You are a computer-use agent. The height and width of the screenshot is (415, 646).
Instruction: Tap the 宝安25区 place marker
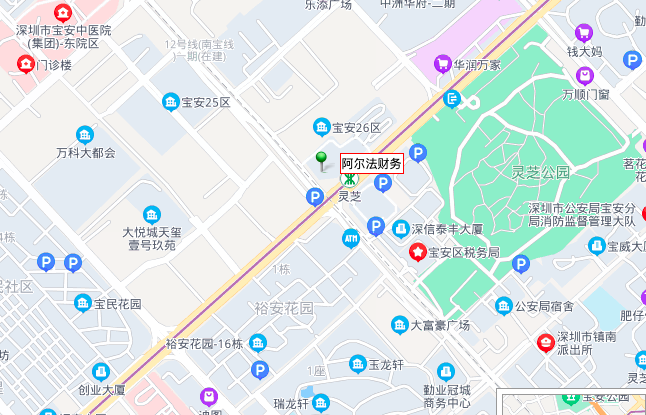(170, 102)
